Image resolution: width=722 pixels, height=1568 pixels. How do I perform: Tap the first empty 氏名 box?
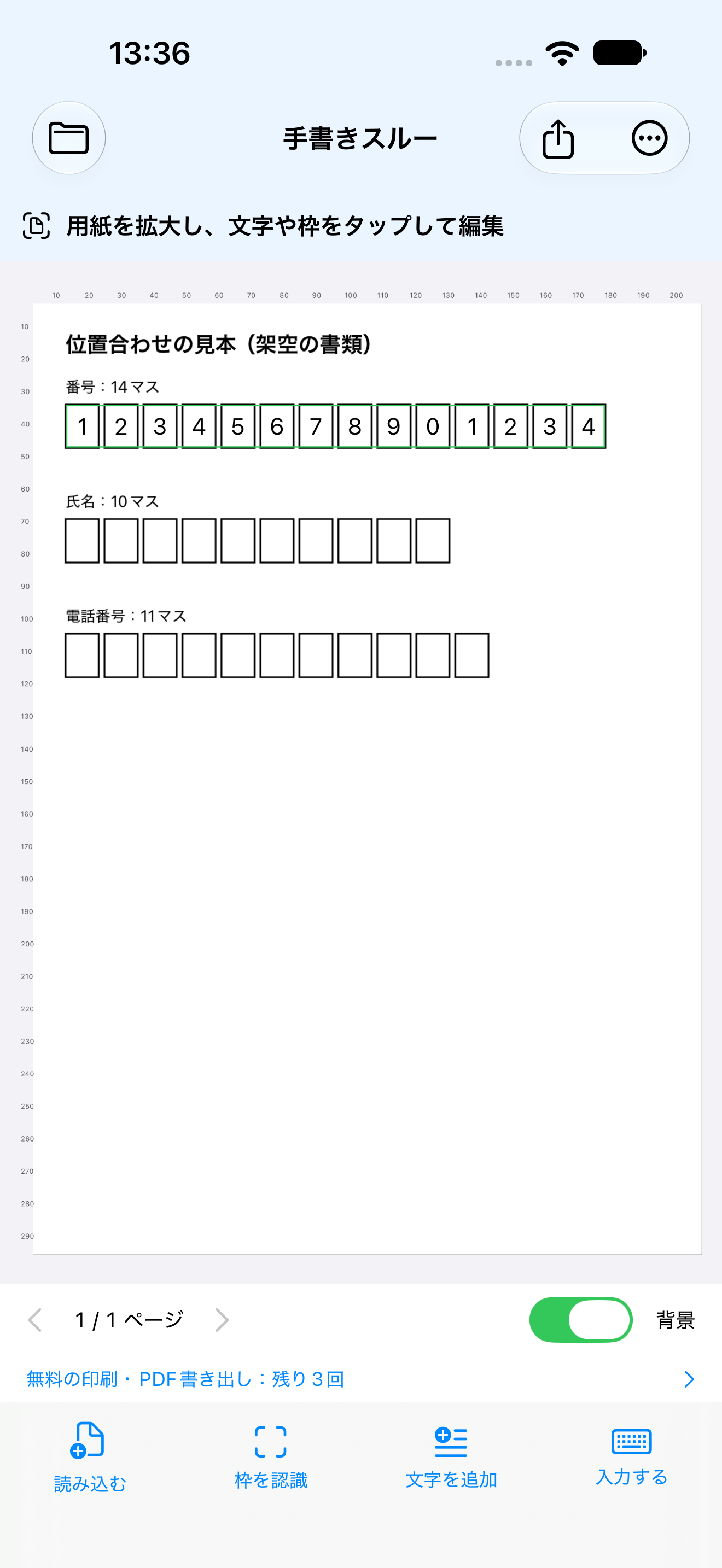82,541
